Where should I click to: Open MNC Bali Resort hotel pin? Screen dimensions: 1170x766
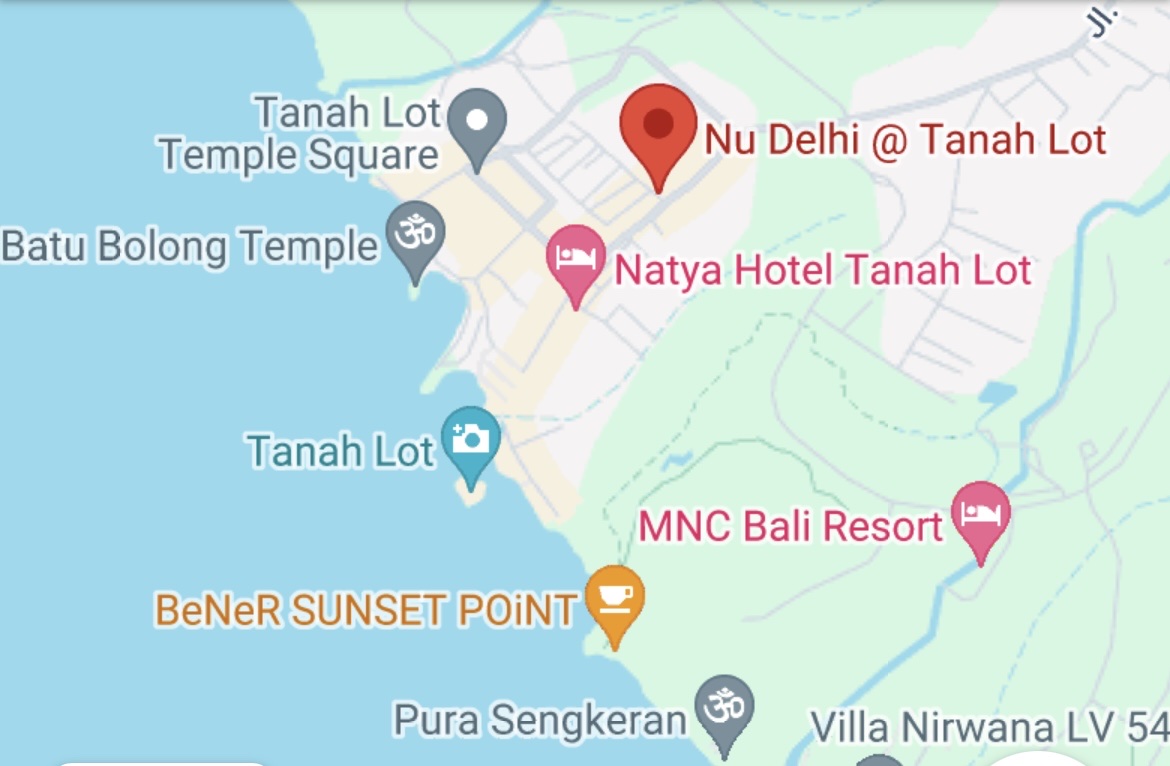[x=980, y=516]
